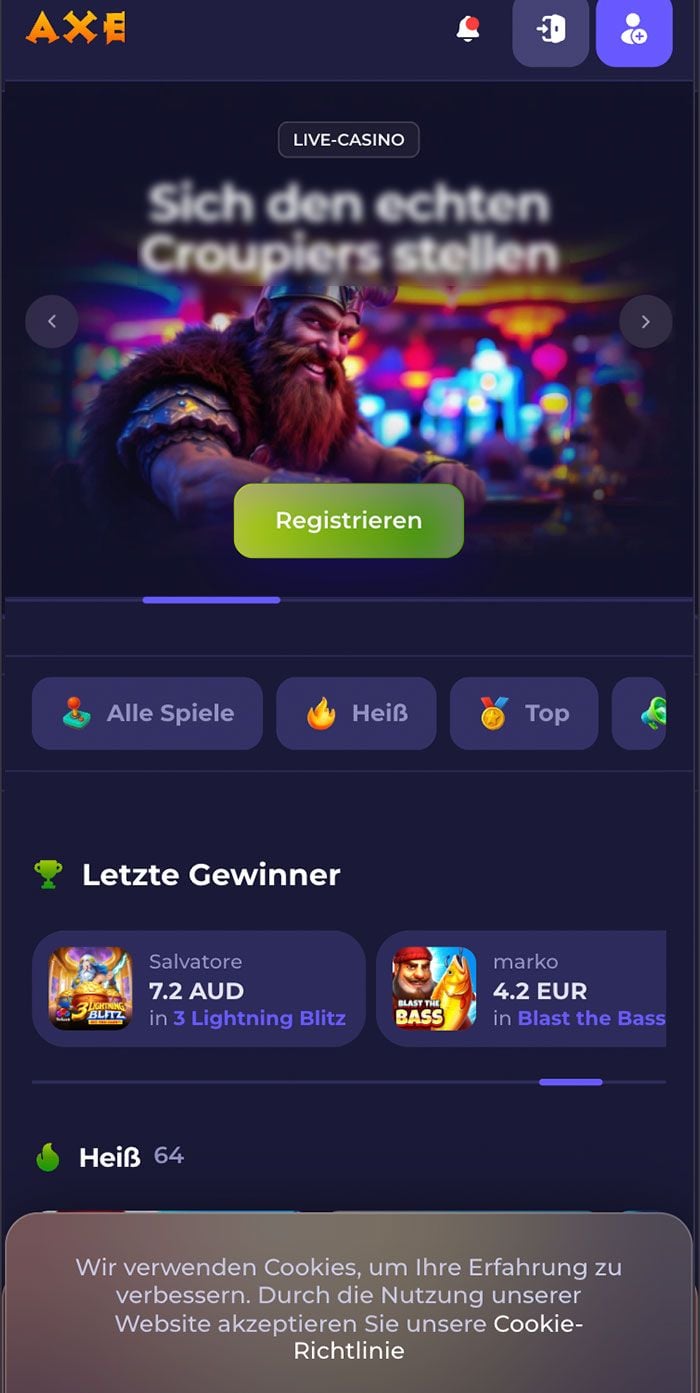Tap the LIVE-CASINO tag on the banner
The image size is (700, 1393).
coord(348,140)
